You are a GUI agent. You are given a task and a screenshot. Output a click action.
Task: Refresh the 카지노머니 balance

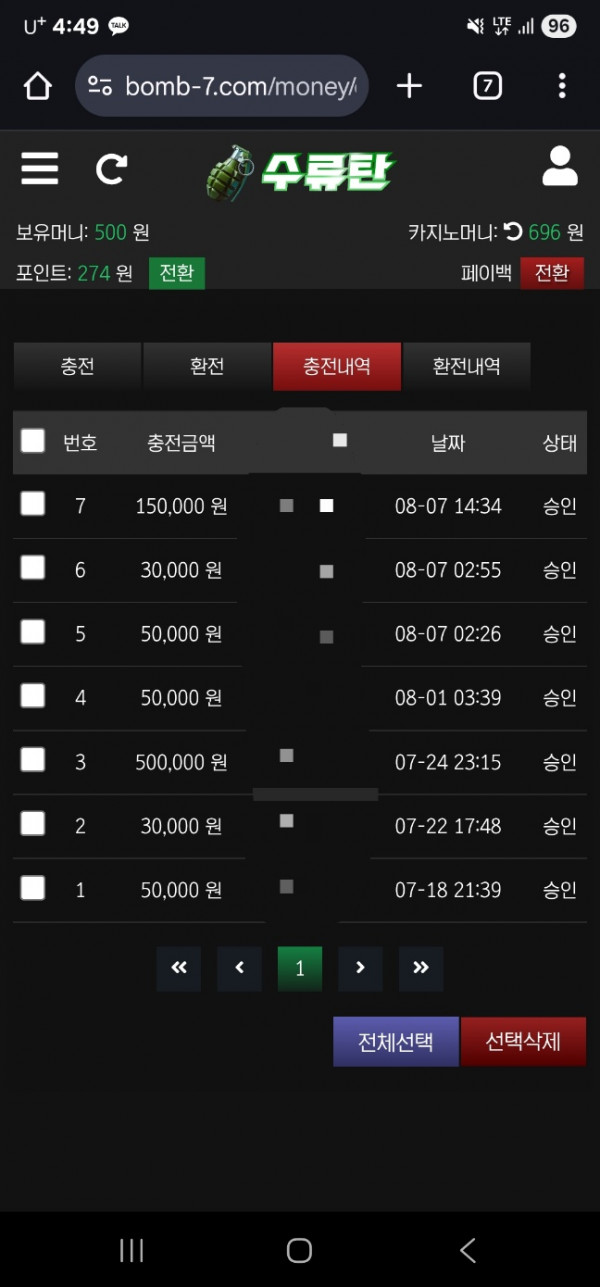click(x=512, y=232)
